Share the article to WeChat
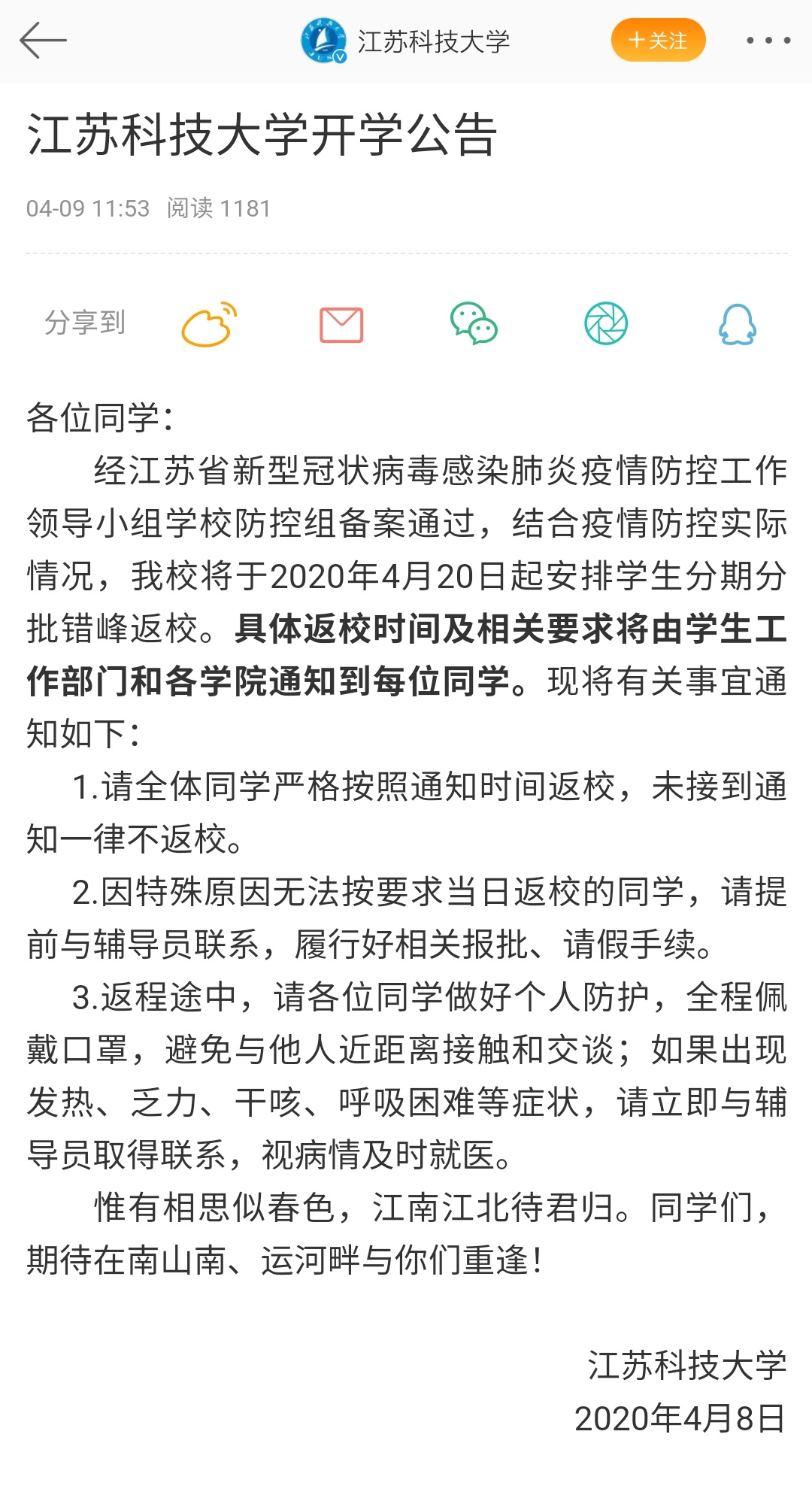 point(474,324)
